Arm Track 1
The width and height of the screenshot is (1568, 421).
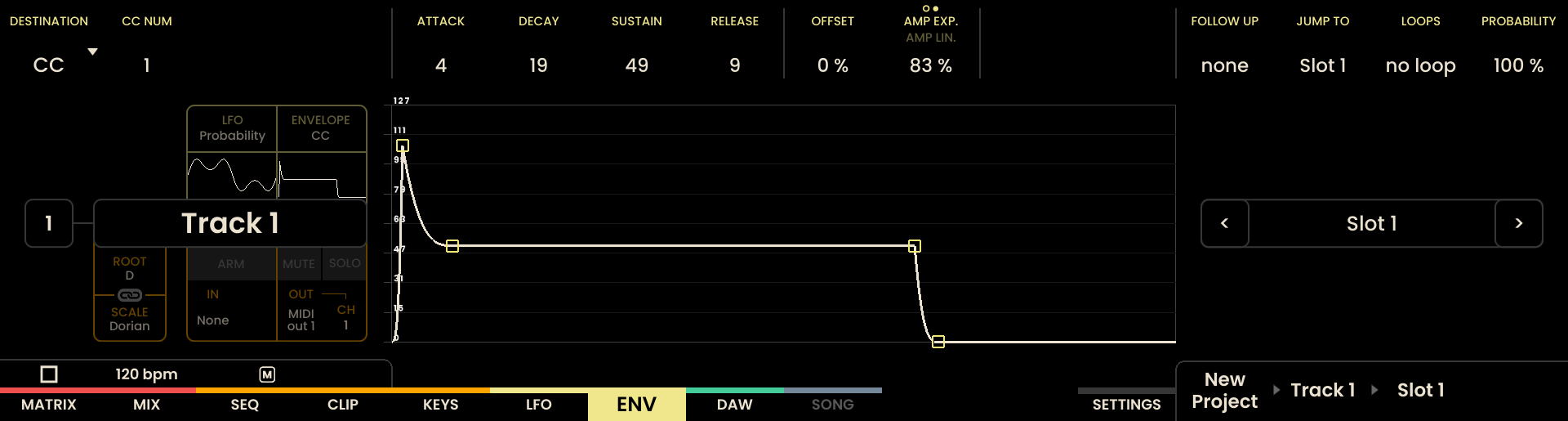point(231,264)
